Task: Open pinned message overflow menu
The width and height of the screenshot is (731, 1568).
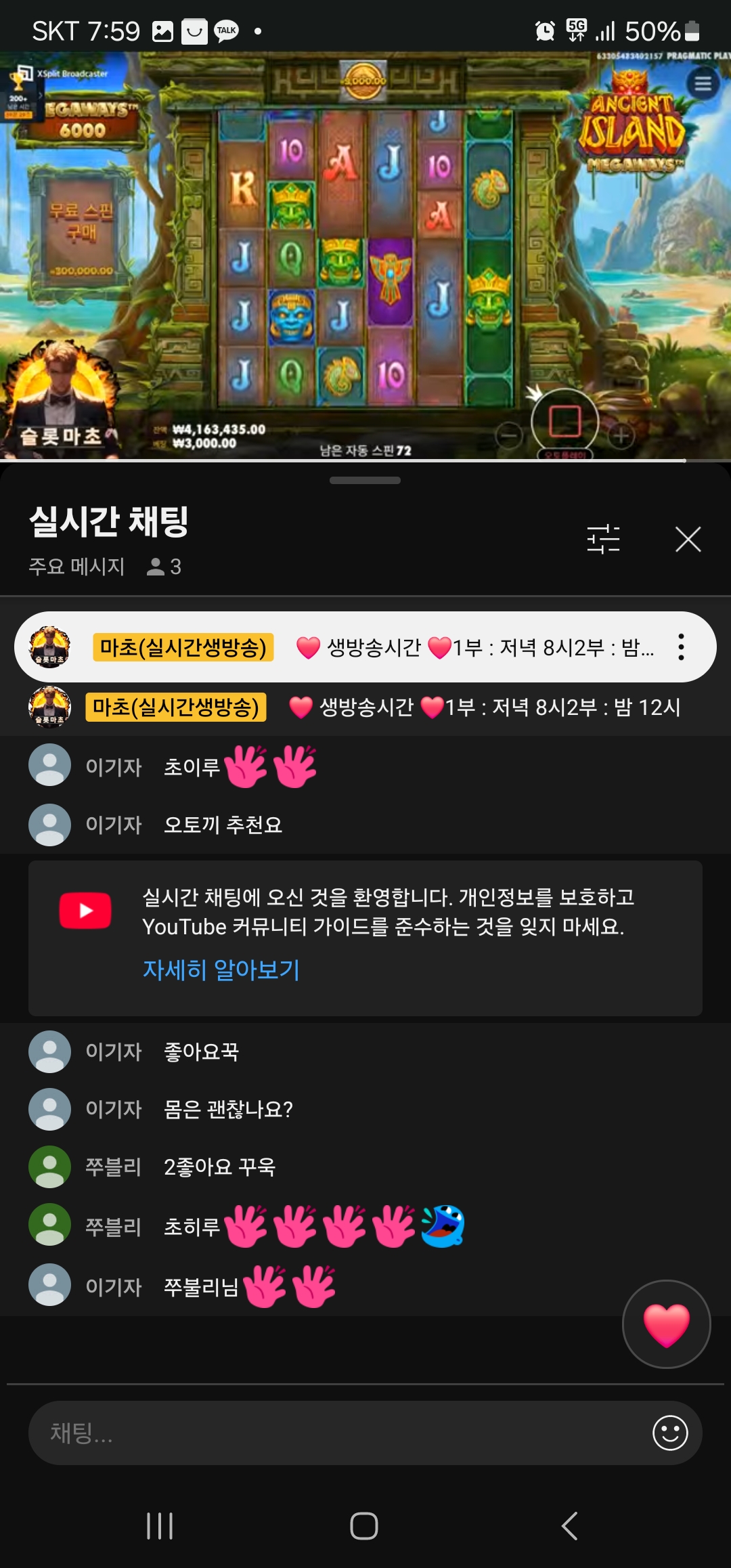Action: click(681, 647)
